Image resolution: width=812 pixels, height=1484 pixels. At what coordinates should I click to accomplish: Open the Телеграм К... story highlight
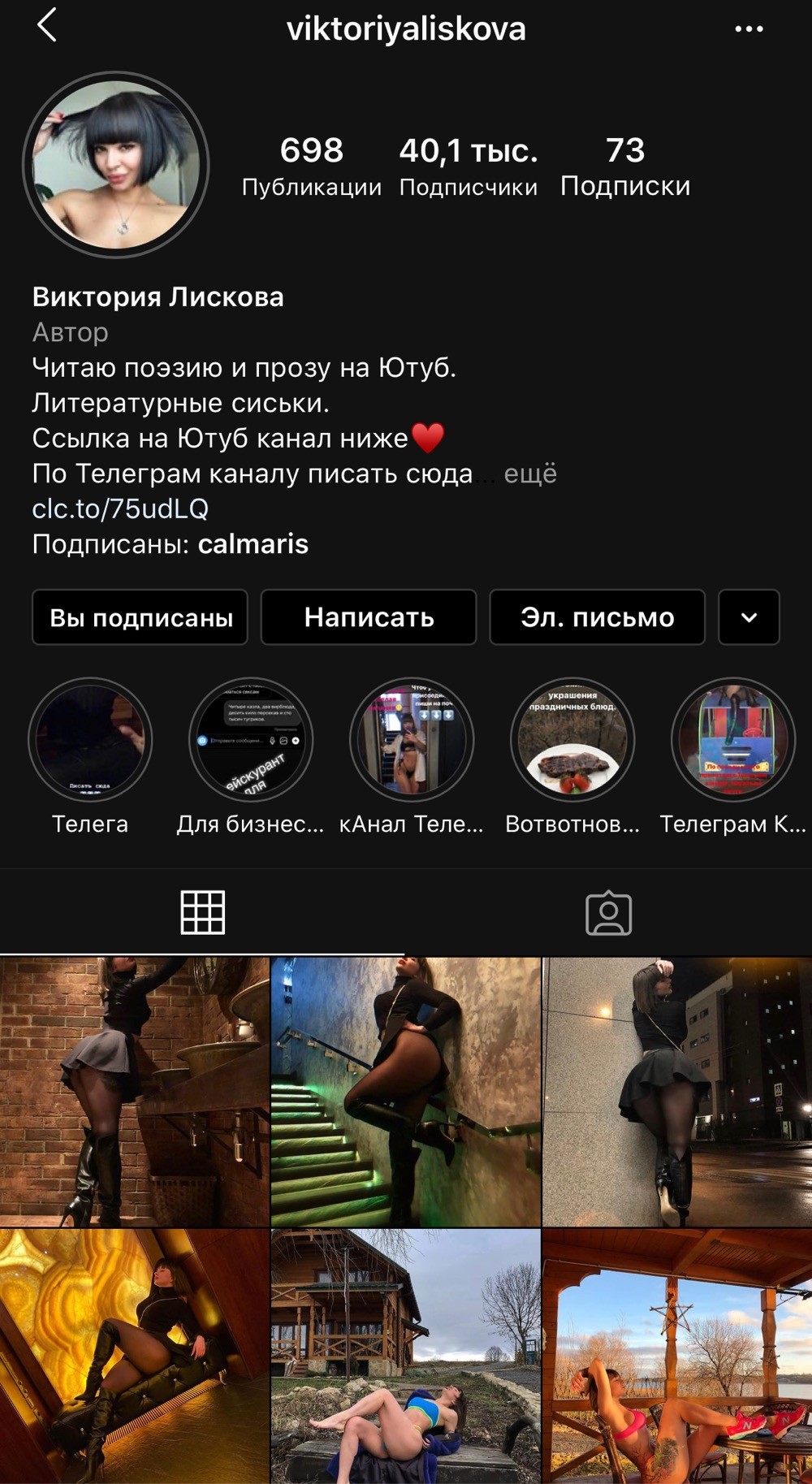732,740
